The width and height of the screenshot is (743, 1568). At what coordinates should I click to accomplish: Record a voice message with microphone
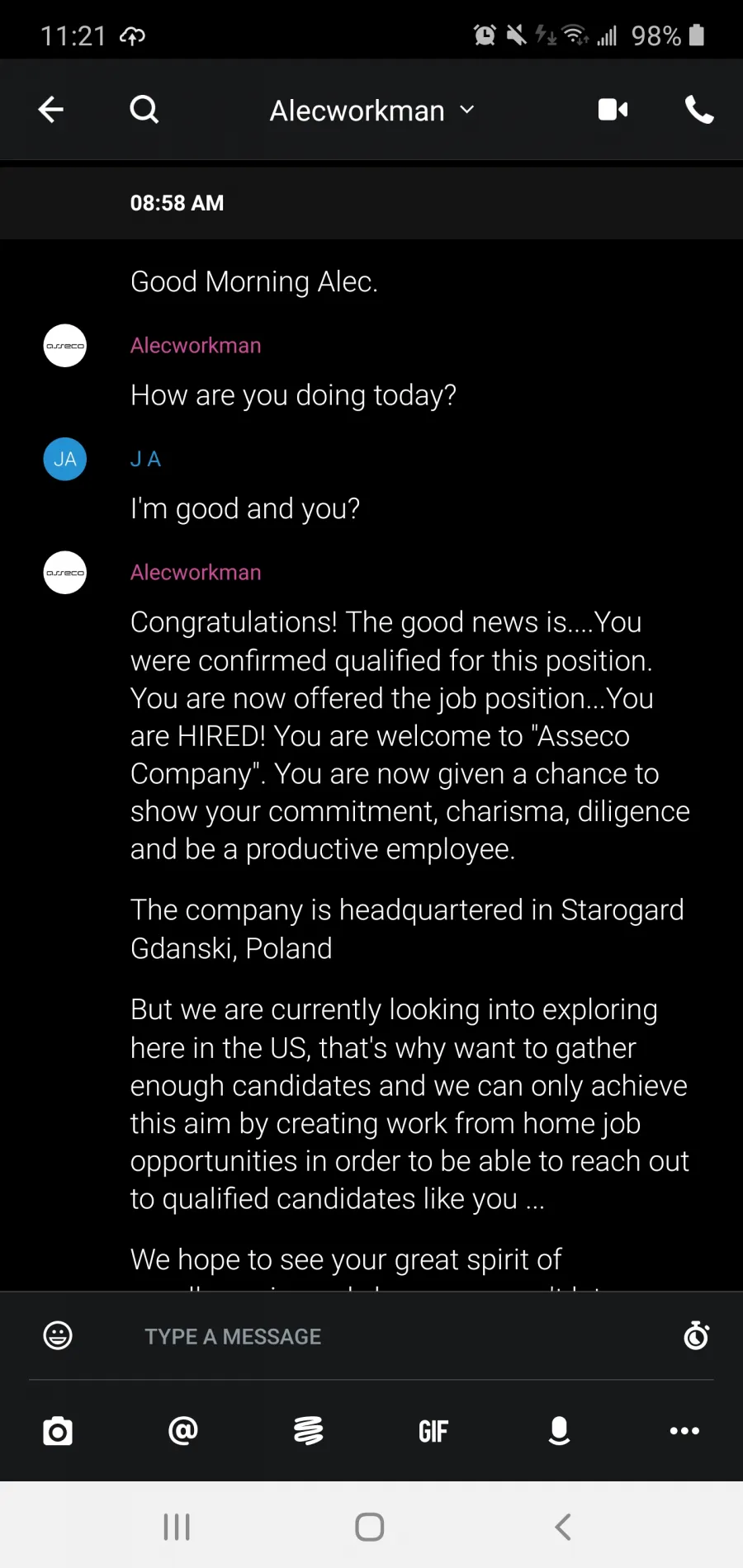pos(559,1431)
